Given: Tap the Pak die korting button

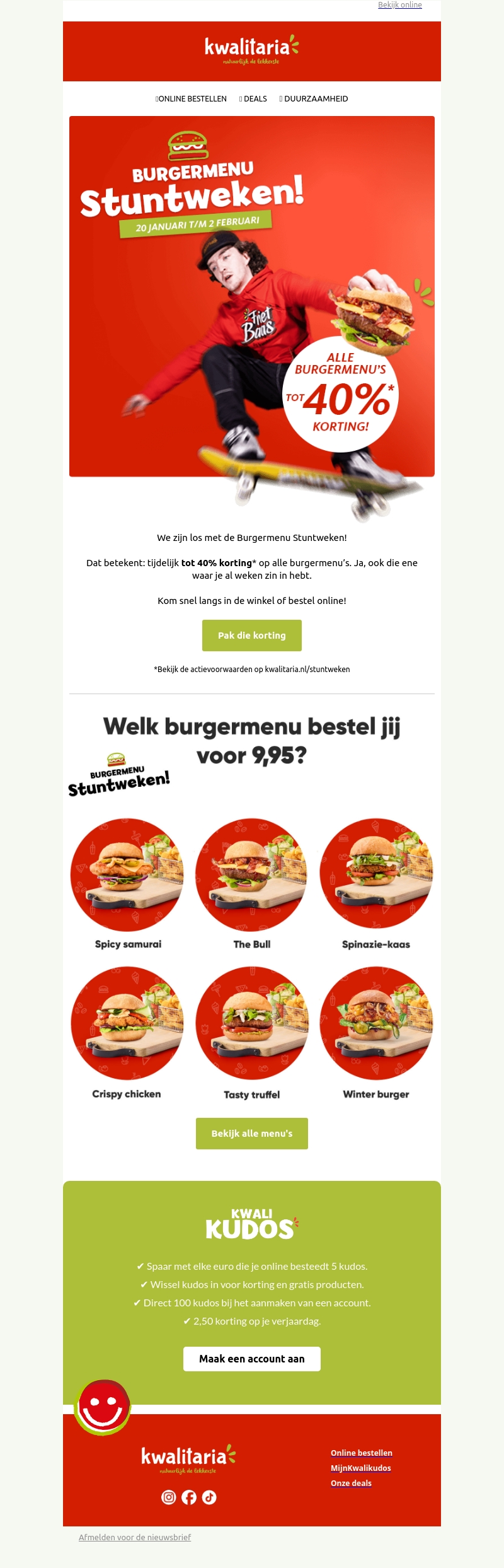Looking at the screenshot, I should [252, 636].
